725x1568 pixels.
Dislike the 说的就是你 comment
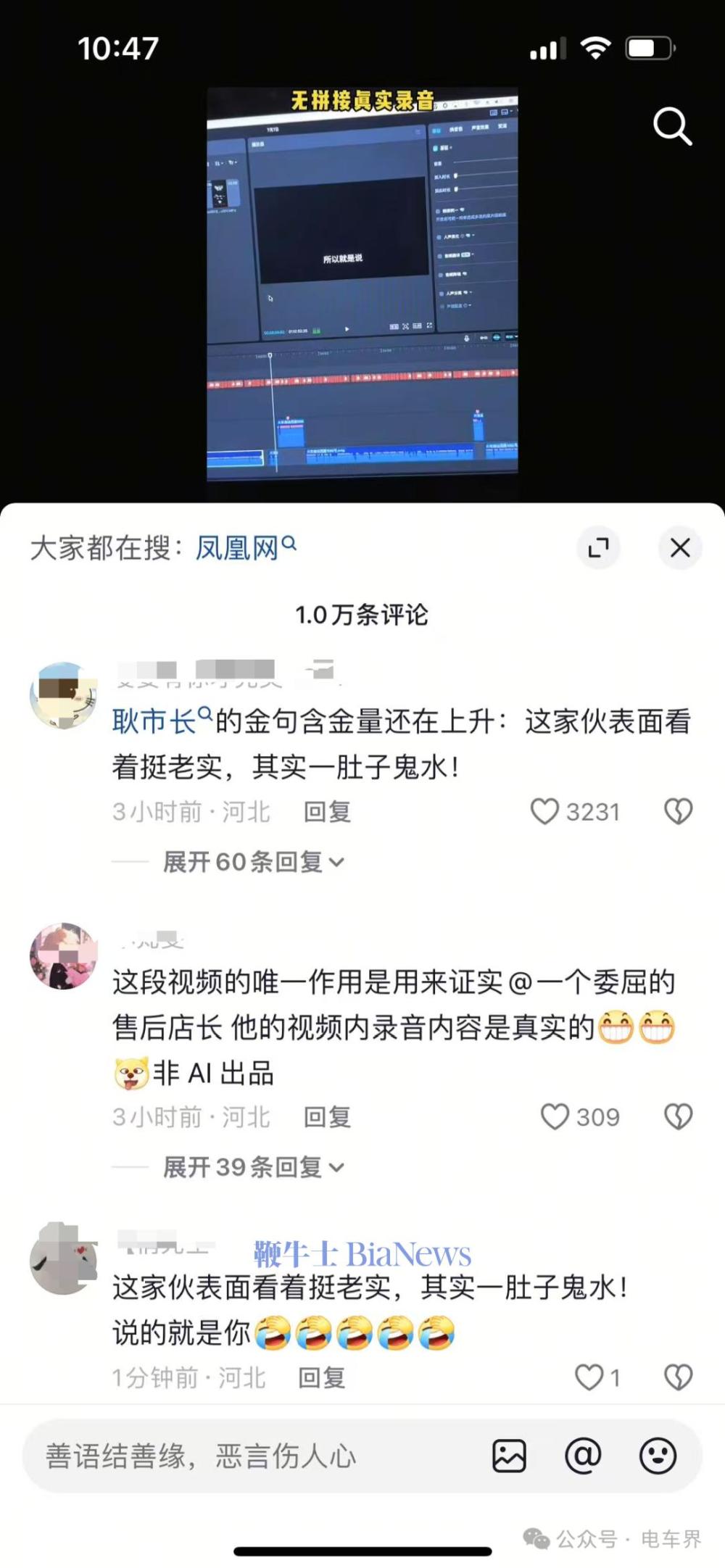(678, 1377)
